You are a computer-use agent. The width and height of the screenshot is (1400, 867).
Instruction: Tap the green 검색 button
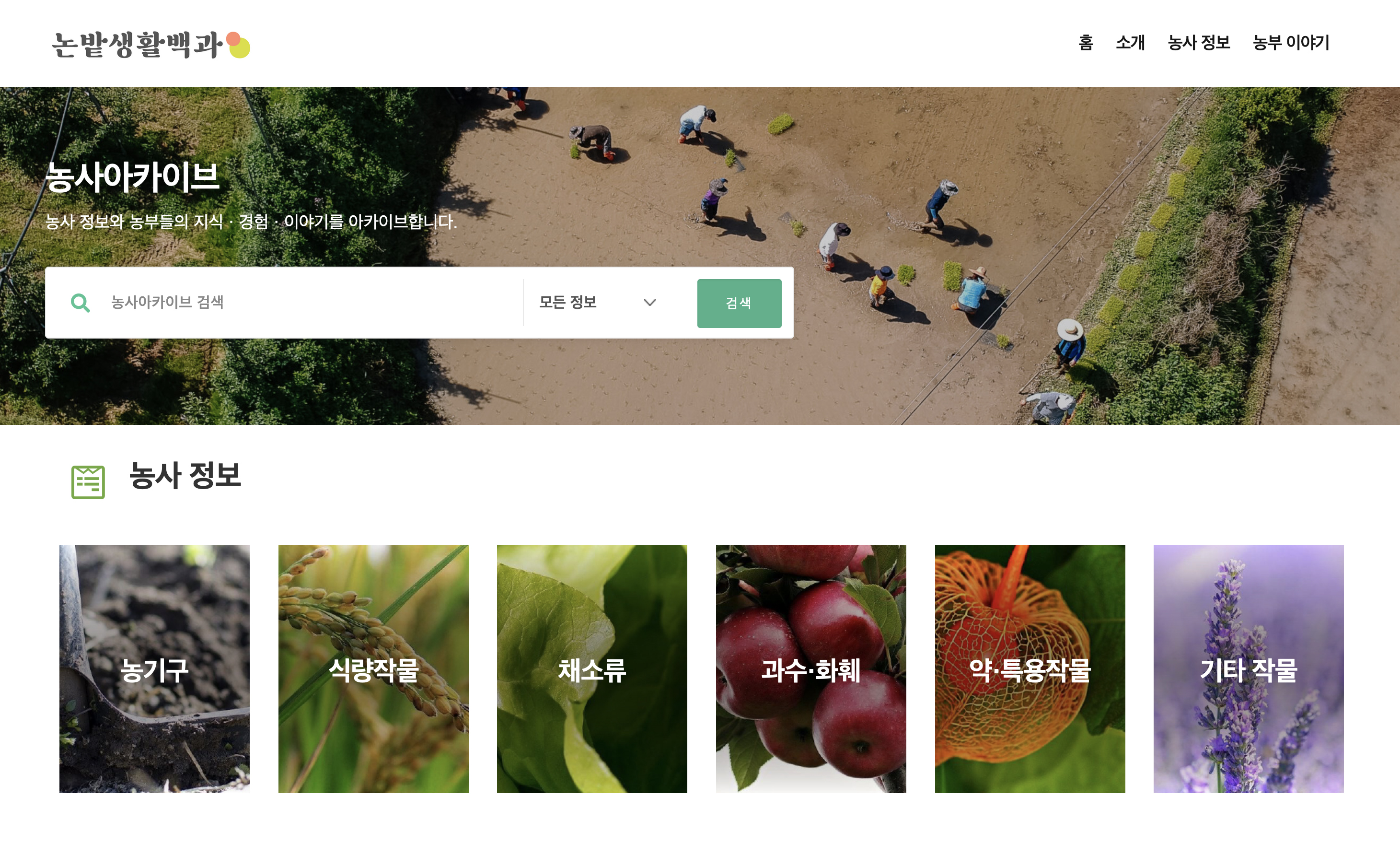point(739,304)
